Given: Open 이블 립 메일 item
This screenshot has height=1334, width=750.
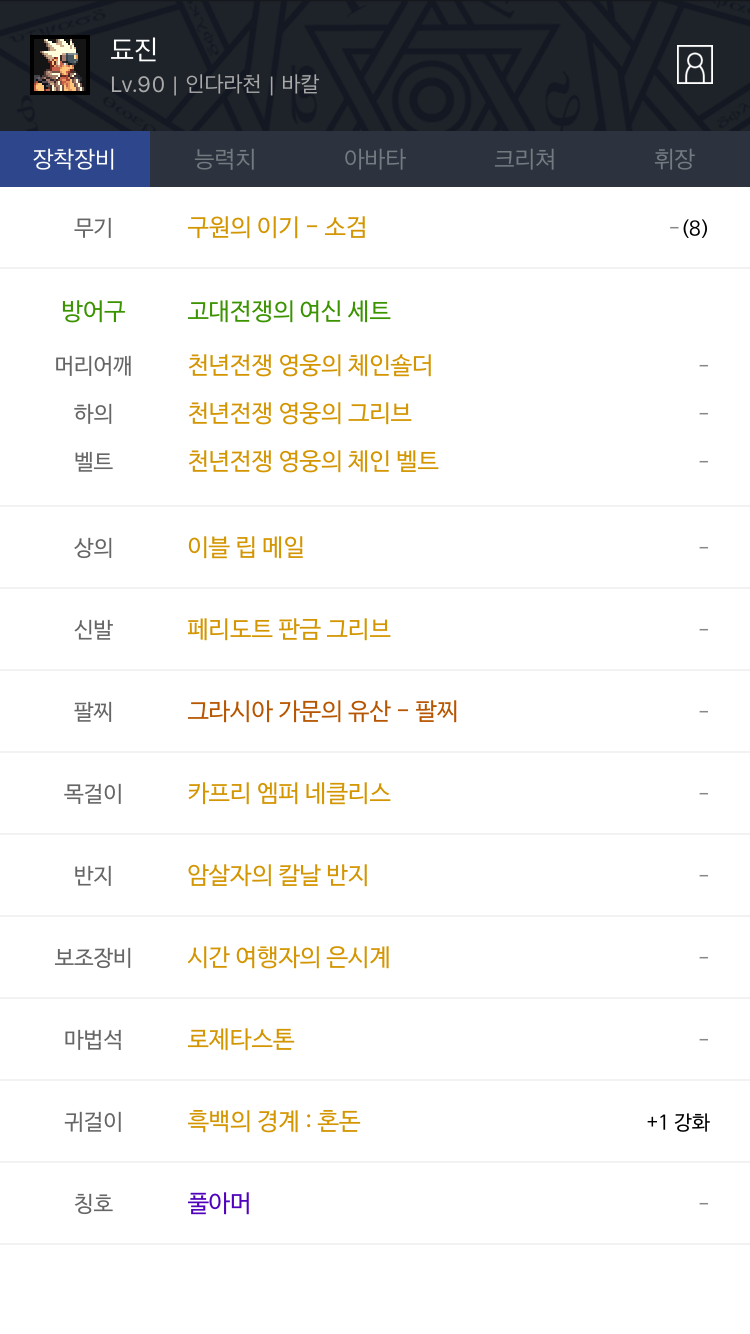Looking at the screenshot, I should 246,547.
